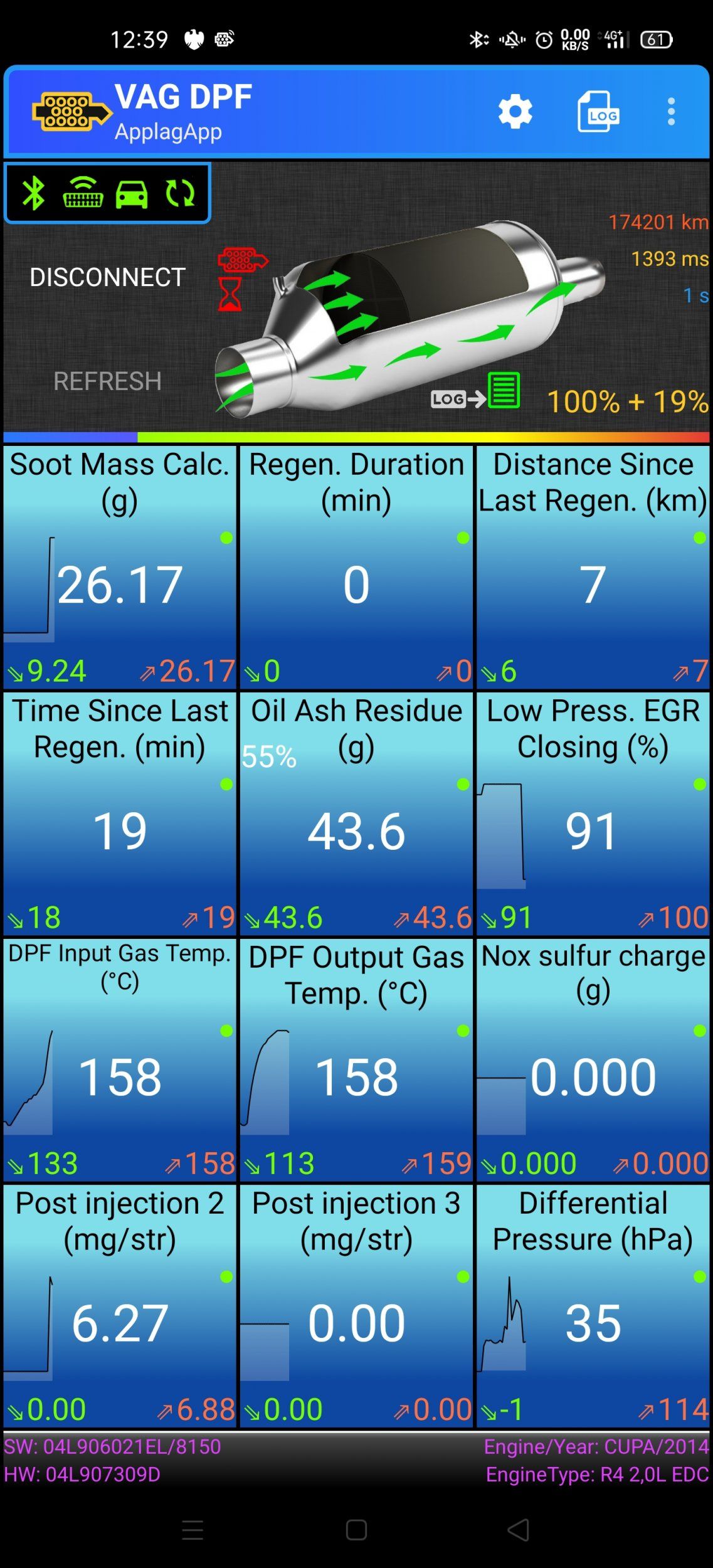Tap the REFRESH button

coord(107,381)
